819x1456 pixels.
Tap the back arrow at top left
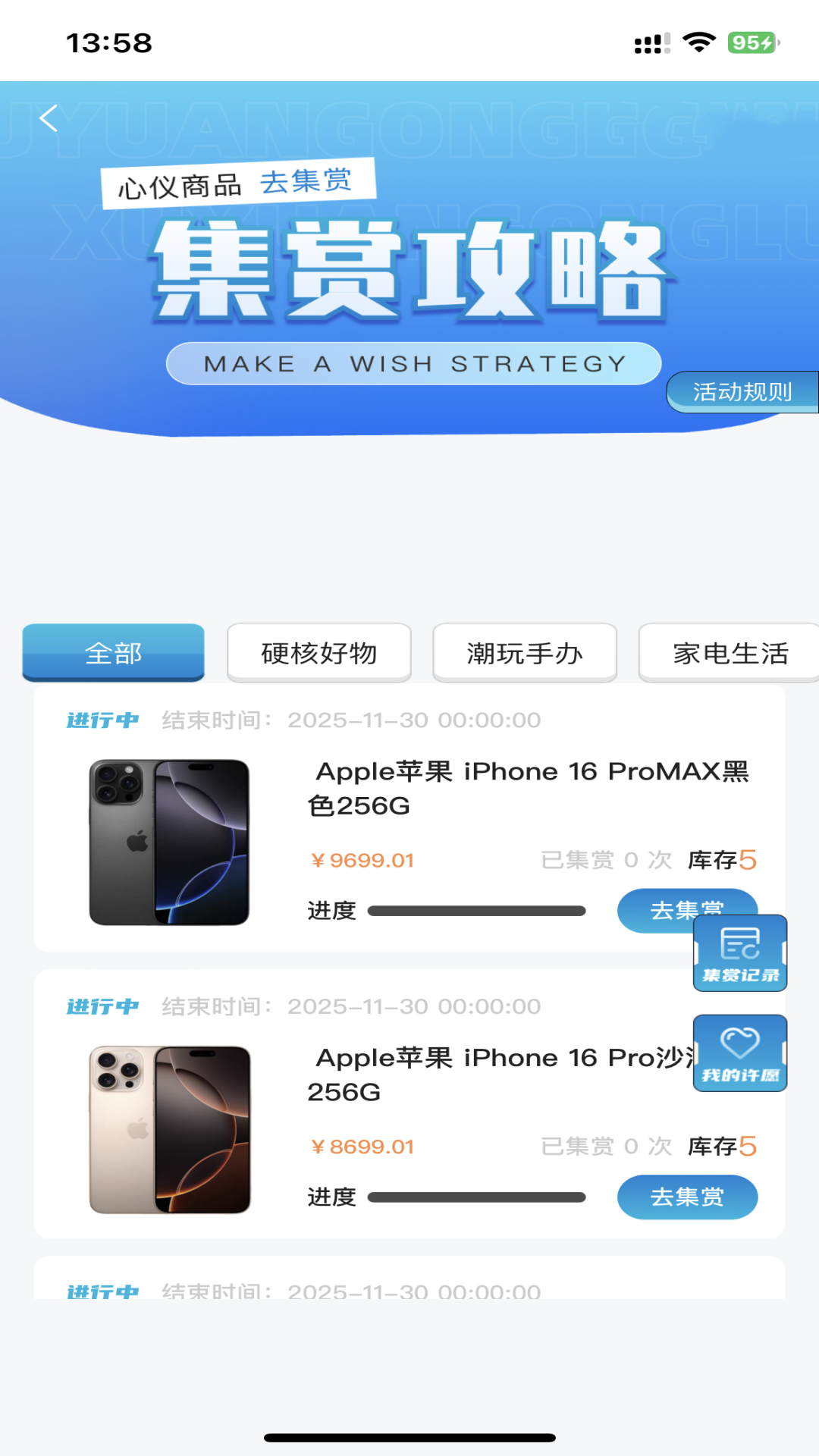(49, 118)
